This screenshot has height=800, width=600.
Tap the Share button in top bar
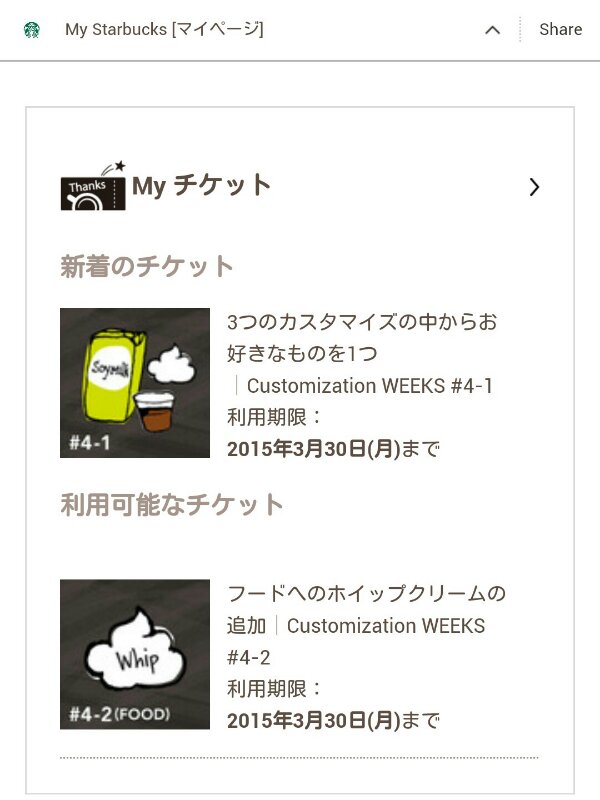(560, 30)
